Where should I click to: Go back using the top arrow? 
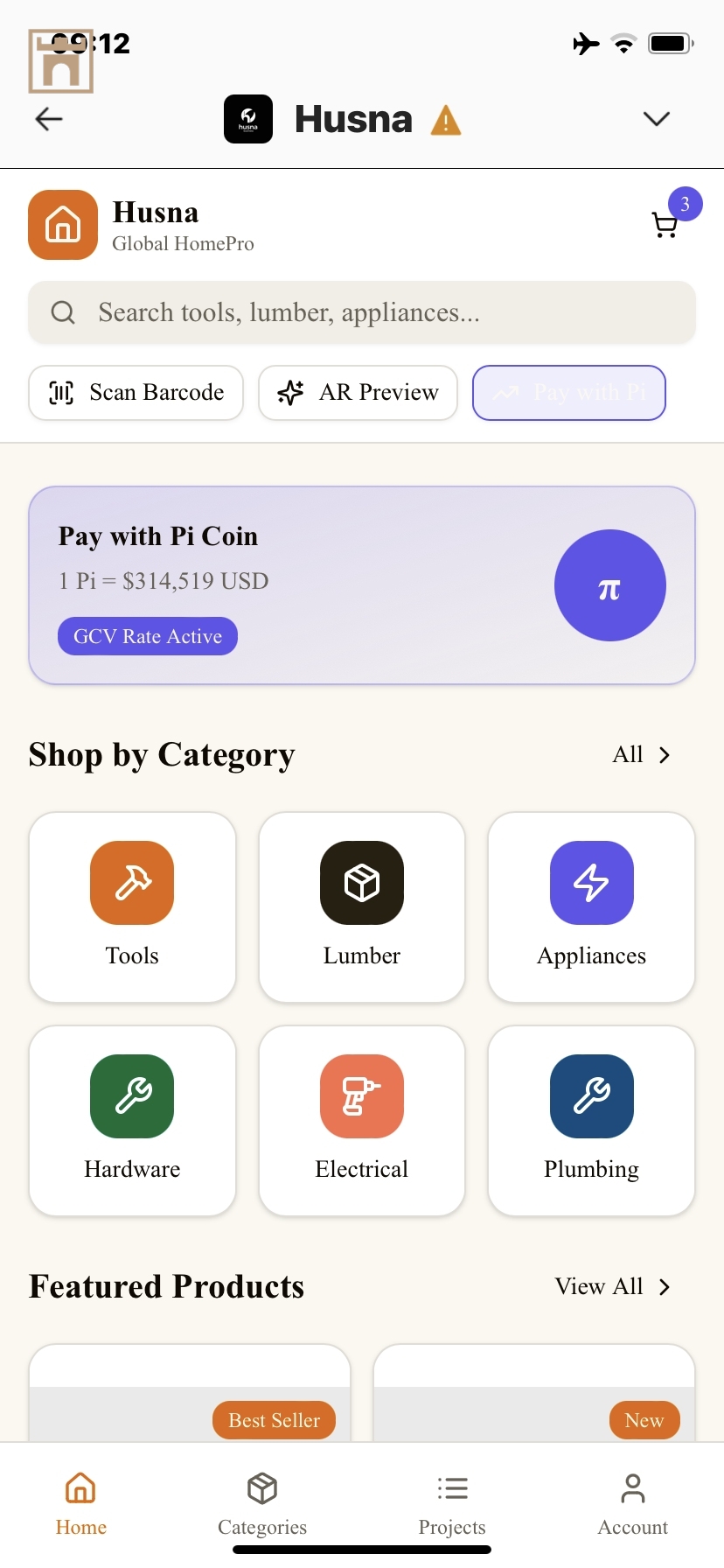coord(49,119)
